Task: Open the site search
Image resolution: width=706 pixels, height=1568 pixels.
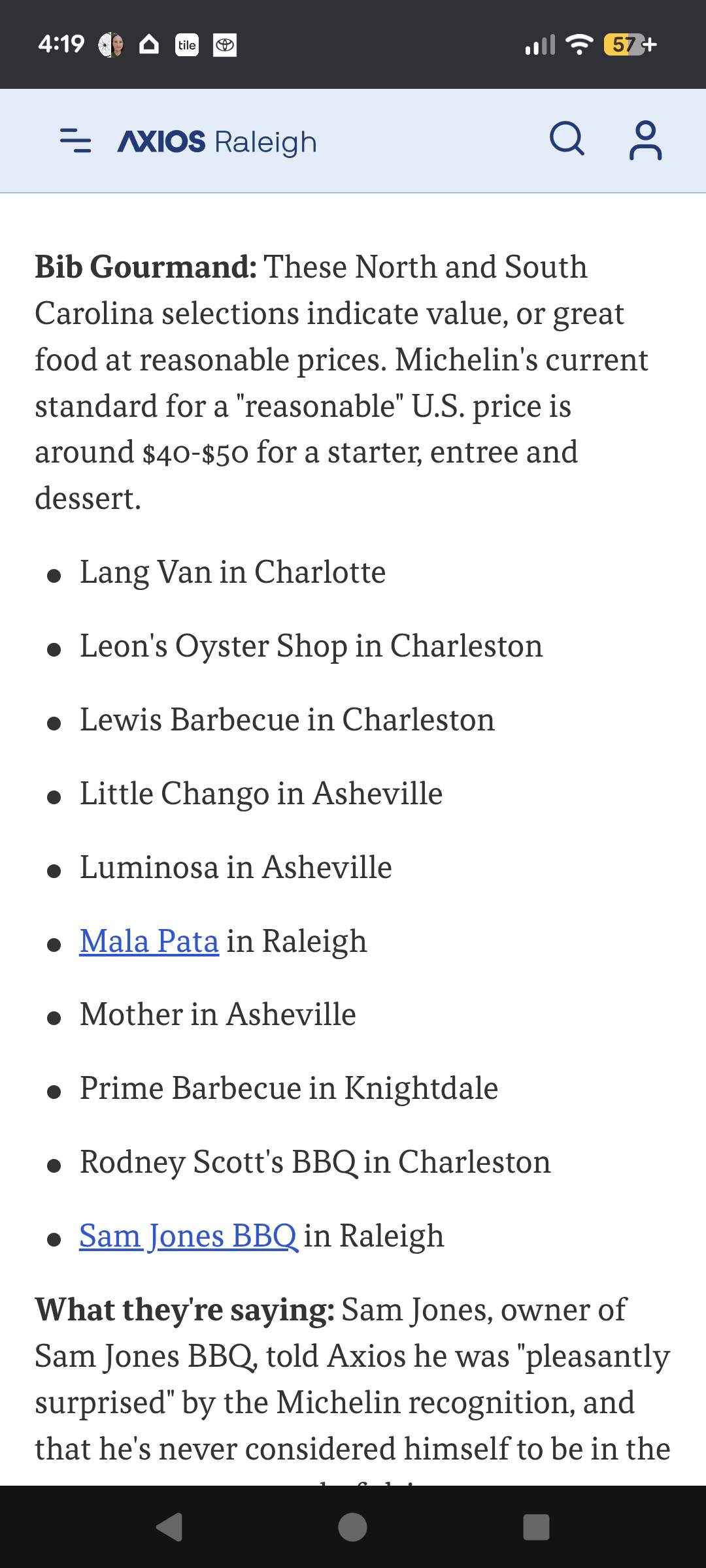Action: click(566, 139)
